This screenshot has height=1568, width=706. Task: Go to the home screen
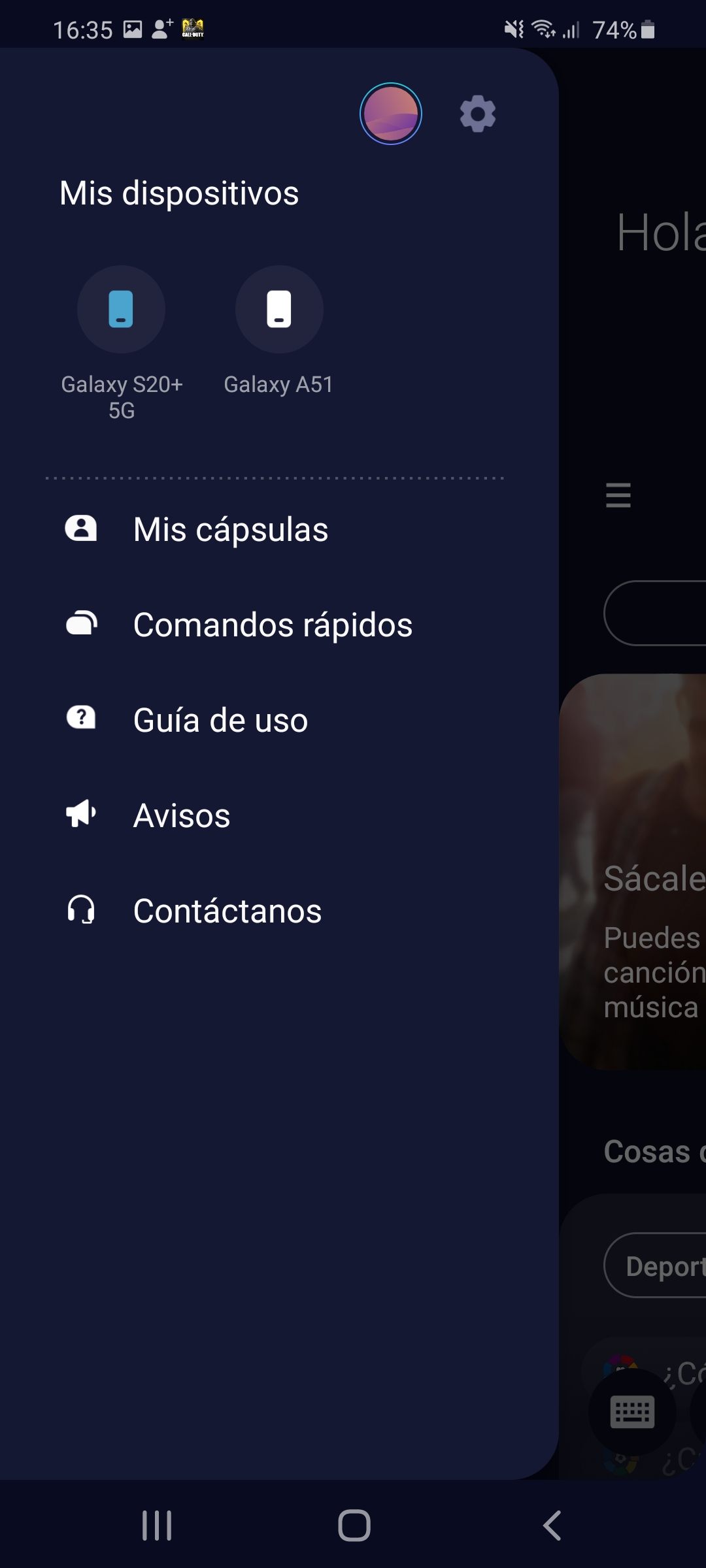(x=354, y=1526)
